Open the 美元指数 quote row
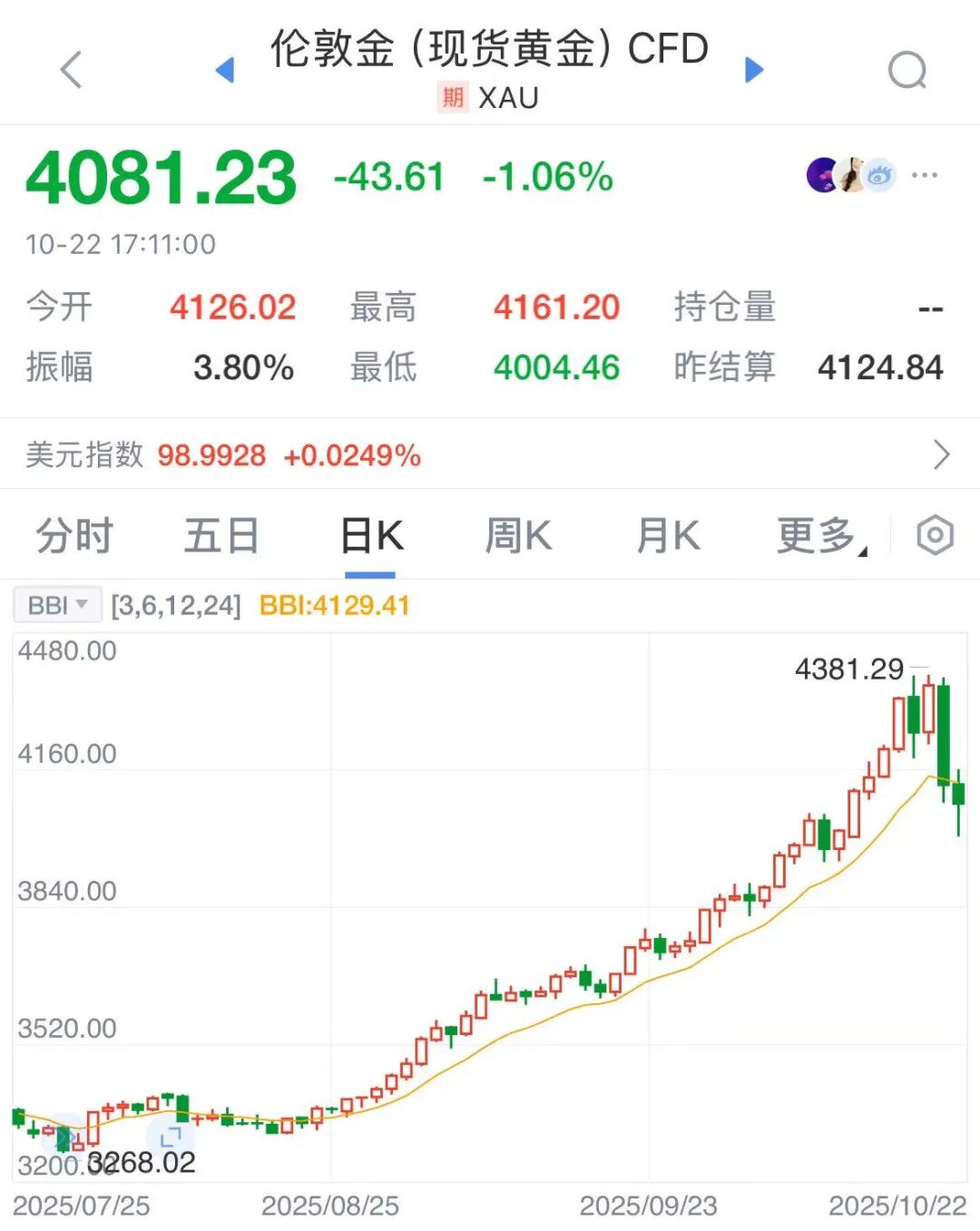 490,454
